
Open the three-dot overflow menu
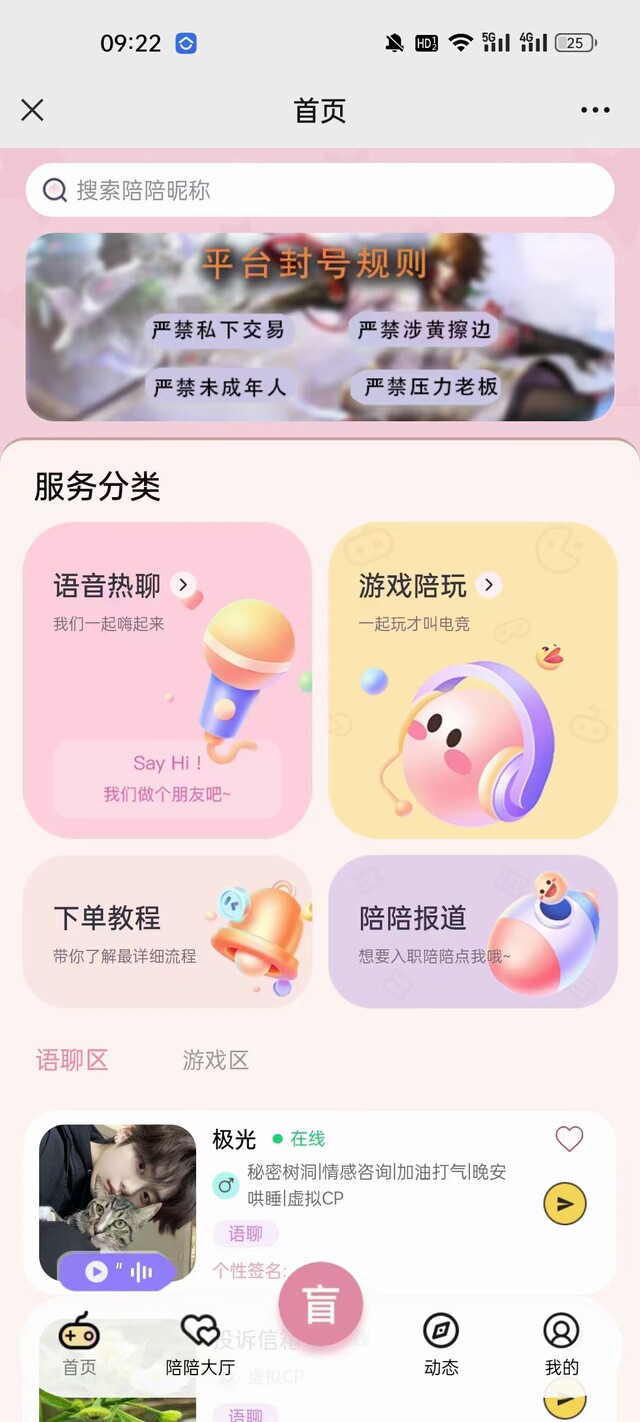[x=595, y=110]
